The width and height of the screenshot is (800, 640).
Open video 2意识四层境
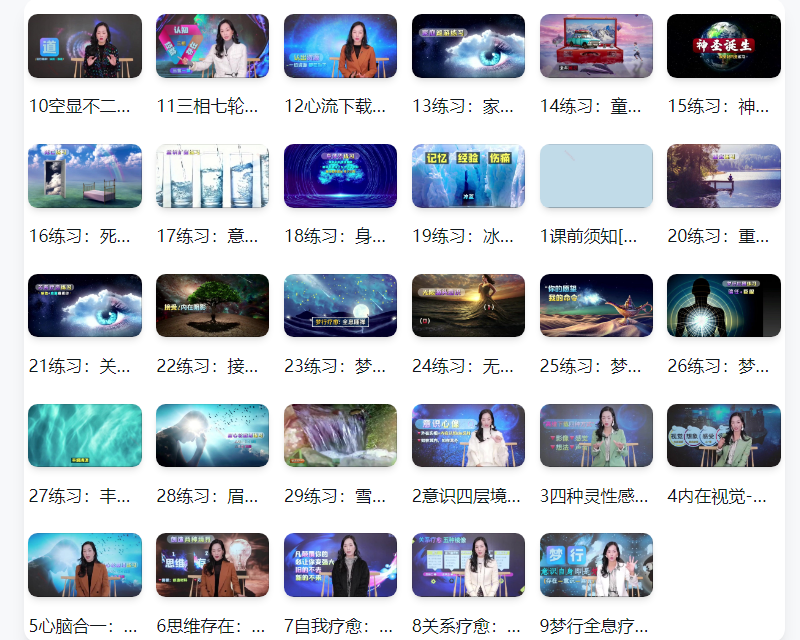(x=468, y=436)
